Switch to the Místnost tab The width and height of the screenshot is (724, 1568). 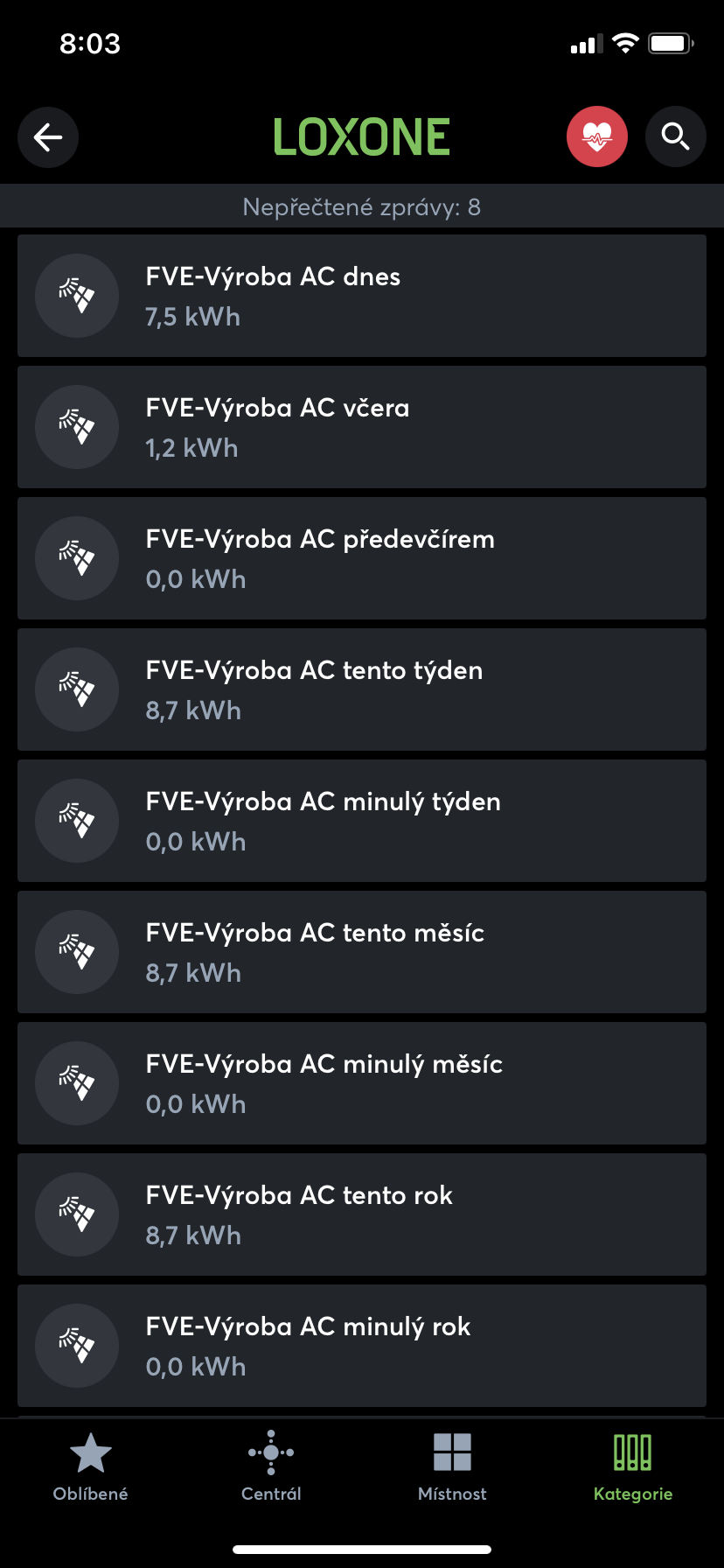coord(452,1466)
